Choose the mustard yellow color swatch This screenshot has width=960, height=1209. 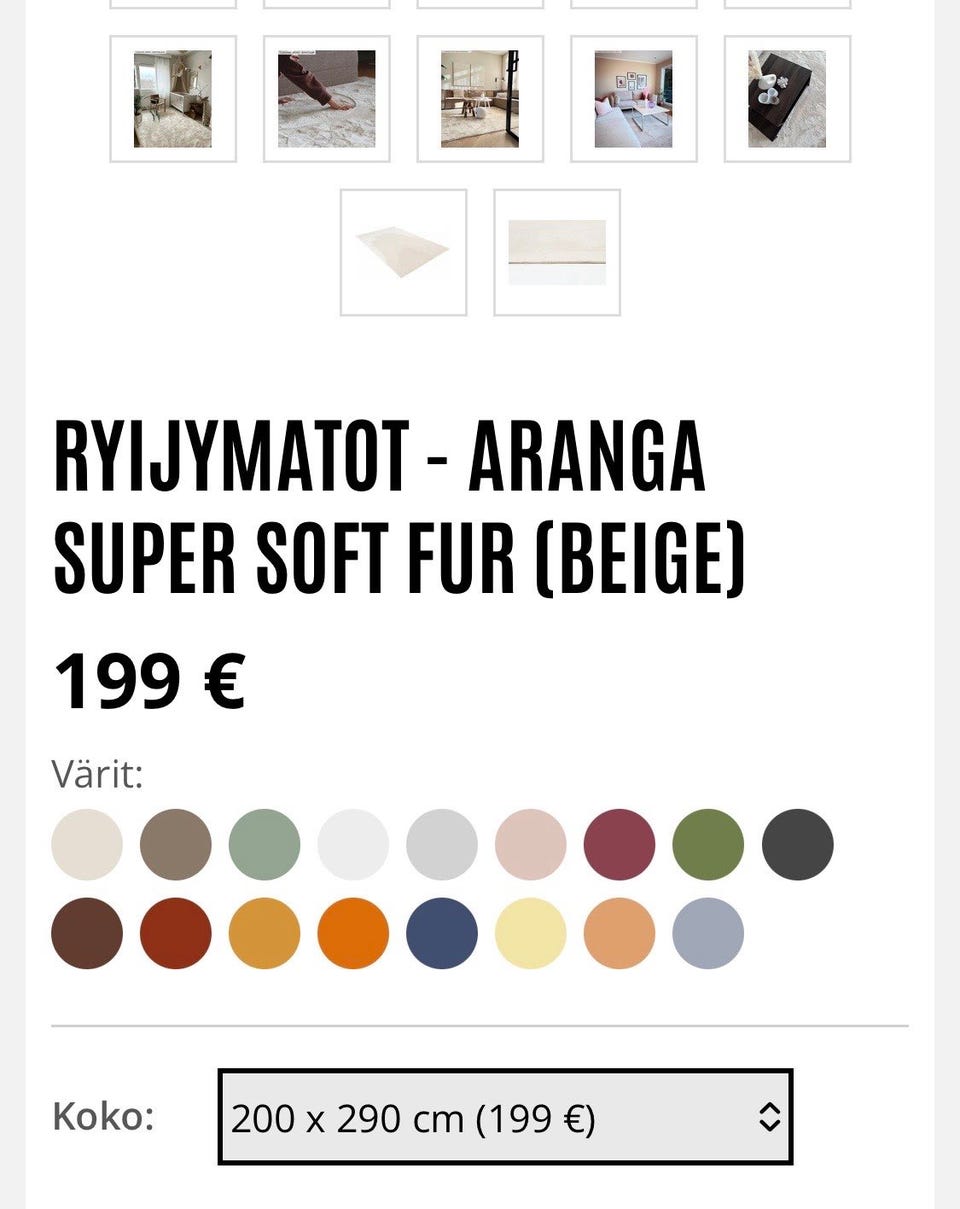(x=264, y=933)
